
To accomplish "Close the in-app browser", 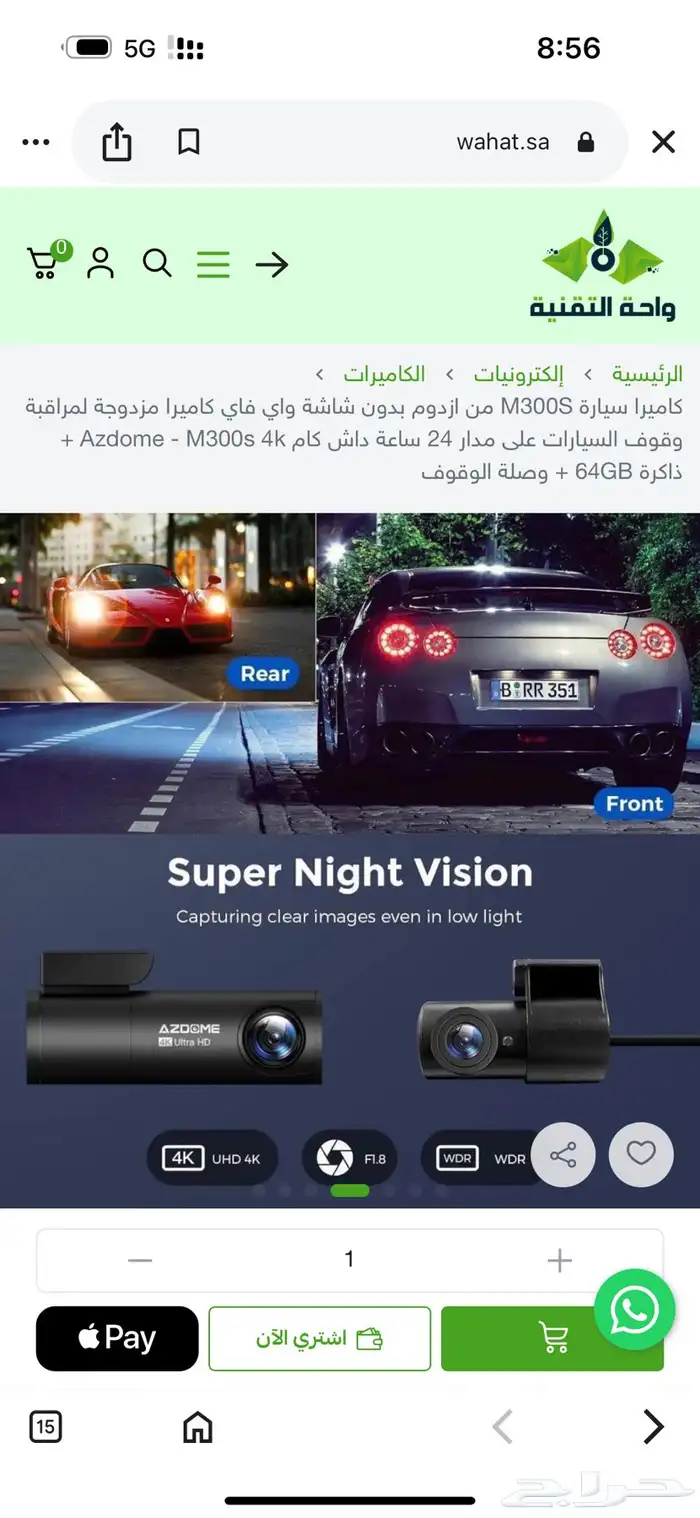I will click(663, 142).
